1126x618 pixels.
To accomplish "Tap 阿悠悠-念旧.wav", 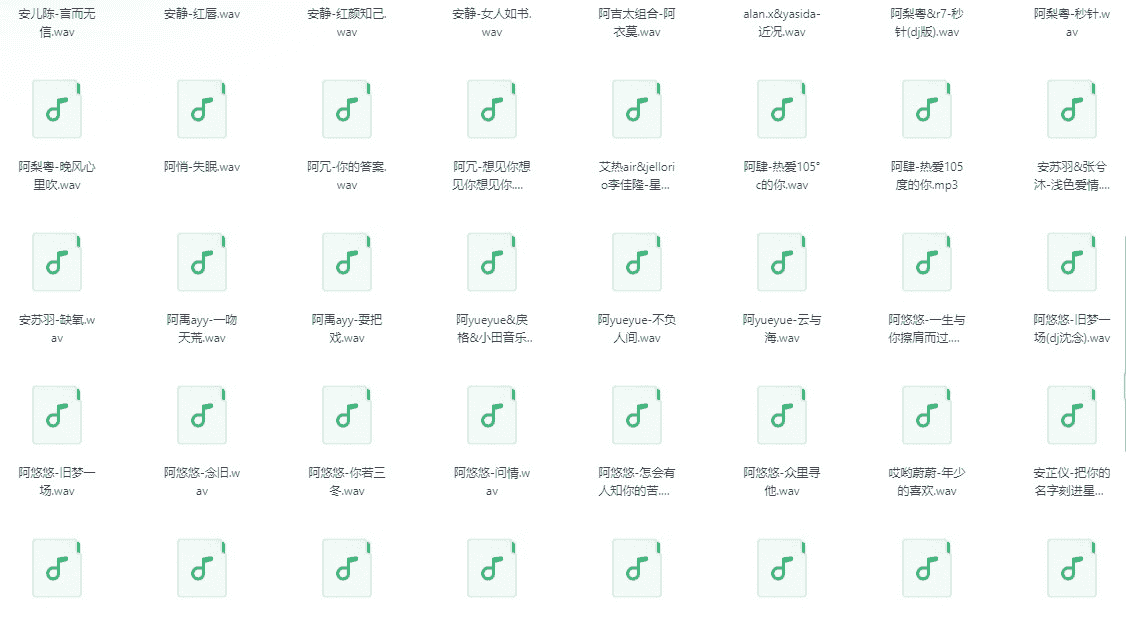I will (202, 416).
